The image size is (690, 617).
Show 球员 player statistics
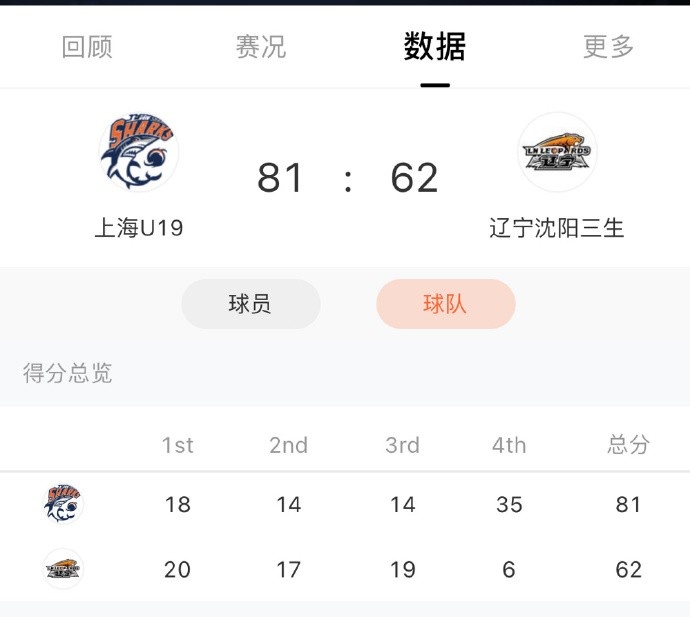250,304
